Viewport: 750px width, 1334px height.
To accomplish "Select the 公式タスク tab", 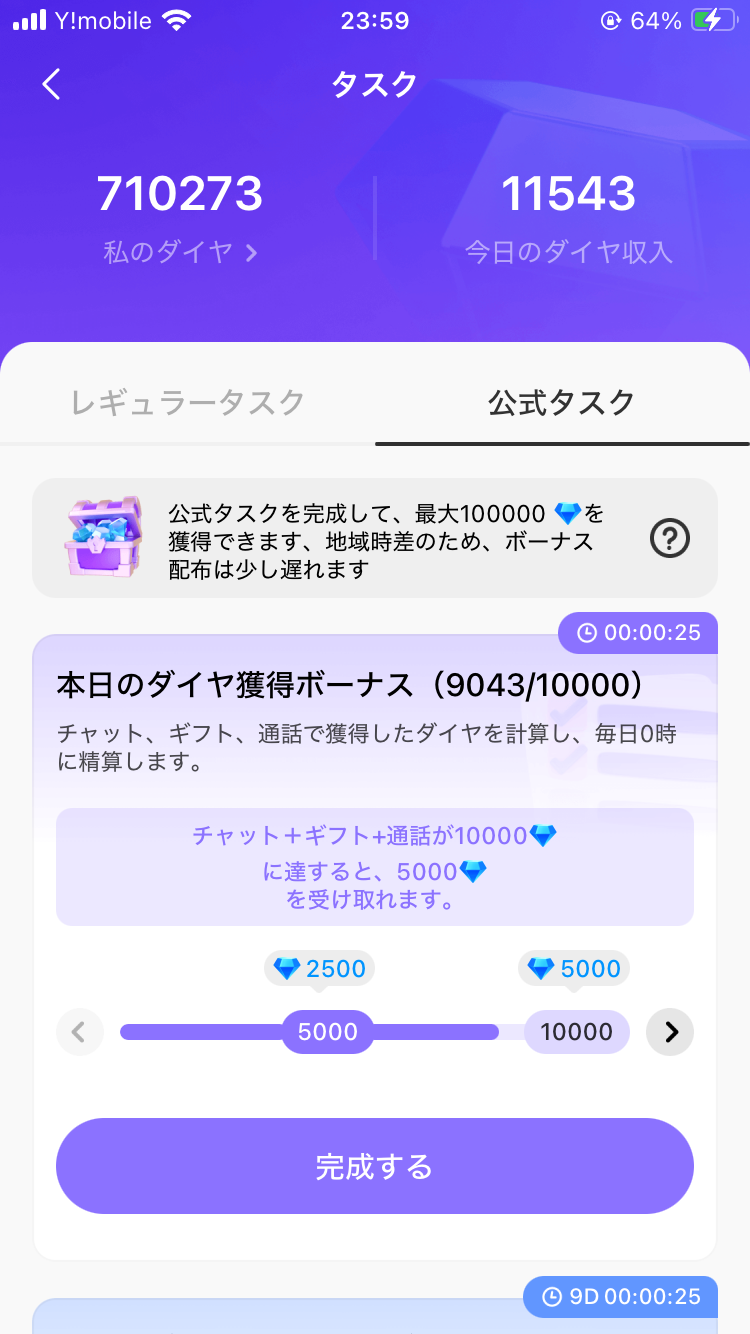I will coord(562,403).
